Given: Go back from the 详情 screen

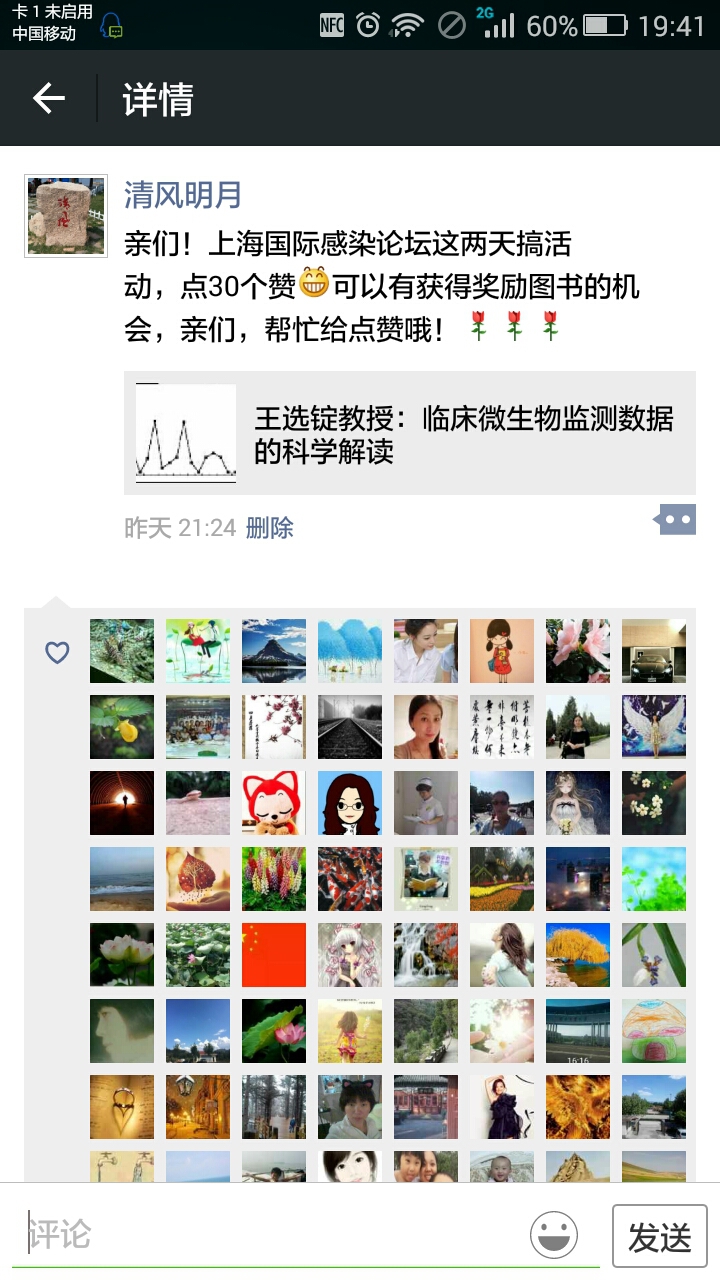Looking at the screenshot, I should tap(48, 98).
